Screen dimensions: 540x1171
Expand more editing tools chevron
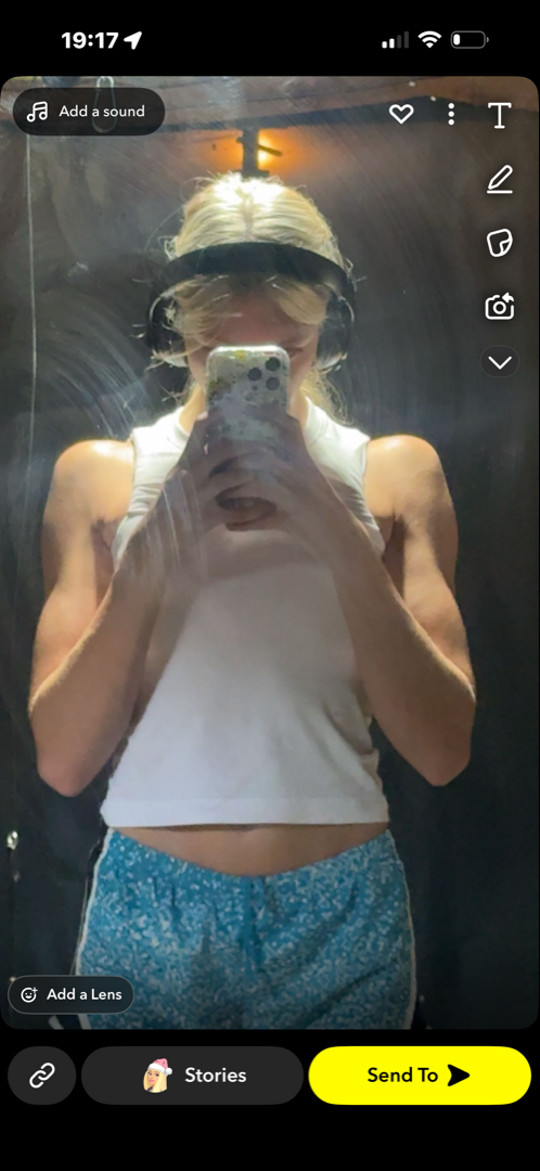499,363
